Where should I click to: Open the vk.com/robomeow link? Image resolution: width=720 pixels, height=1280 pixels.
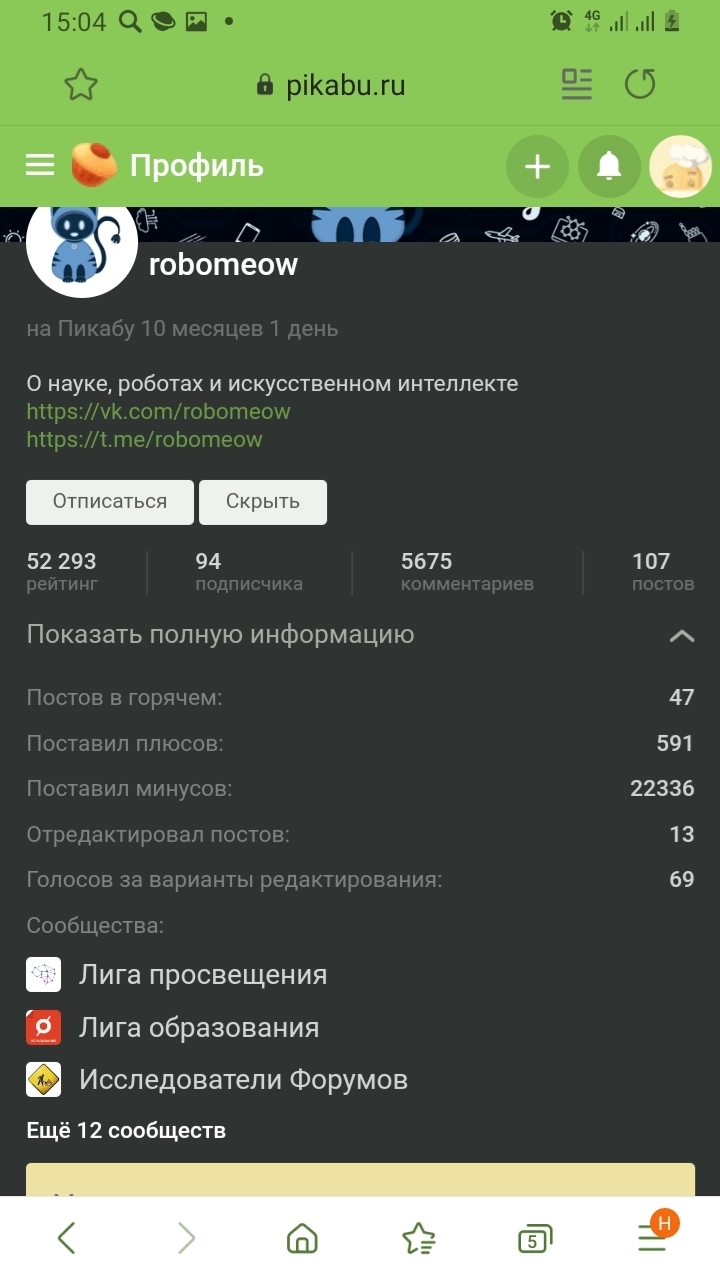(x=158, y=411)
